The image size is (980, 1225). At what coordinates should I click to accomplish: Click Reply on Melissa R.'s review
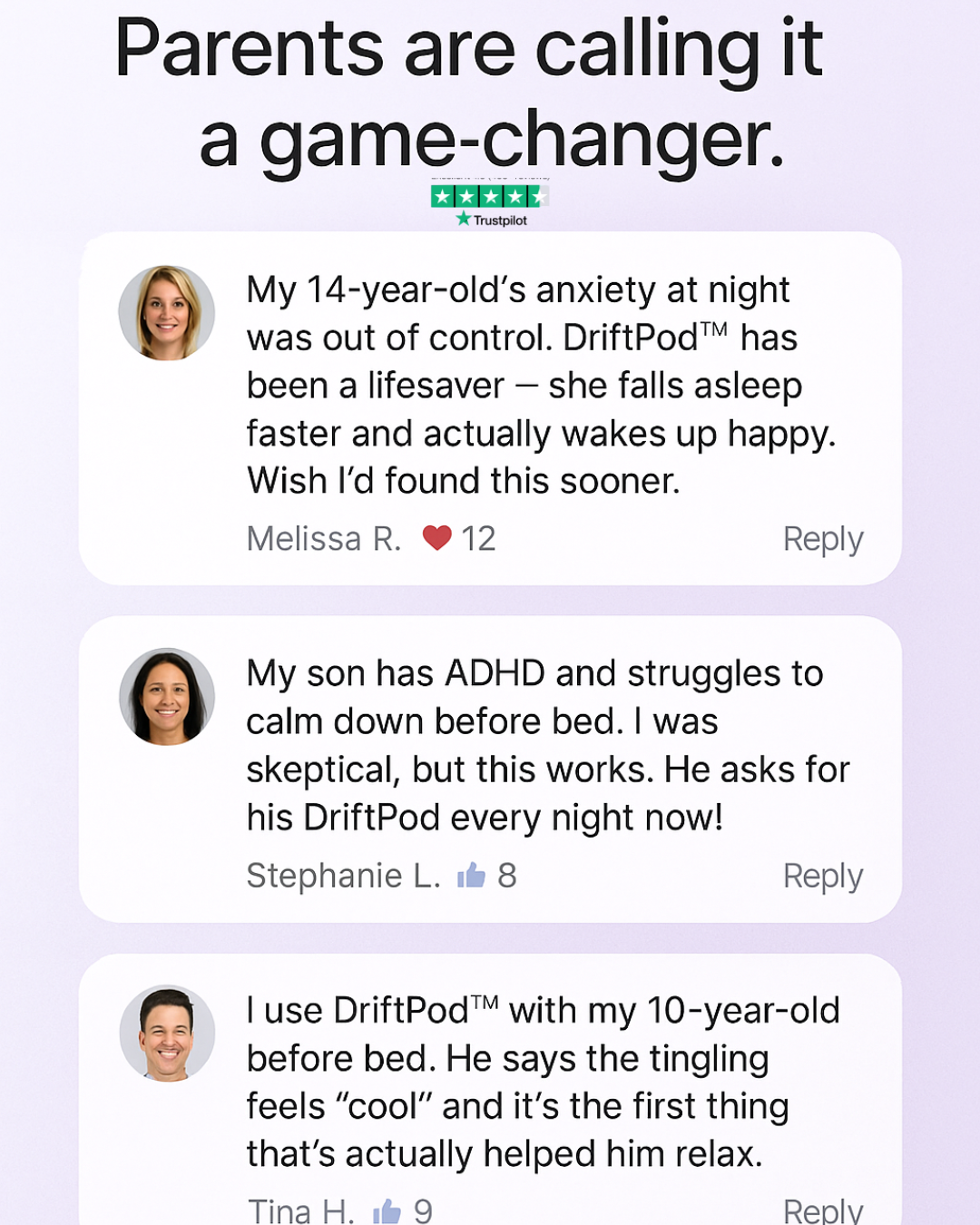pyautogui.click(x=822, y=538)
